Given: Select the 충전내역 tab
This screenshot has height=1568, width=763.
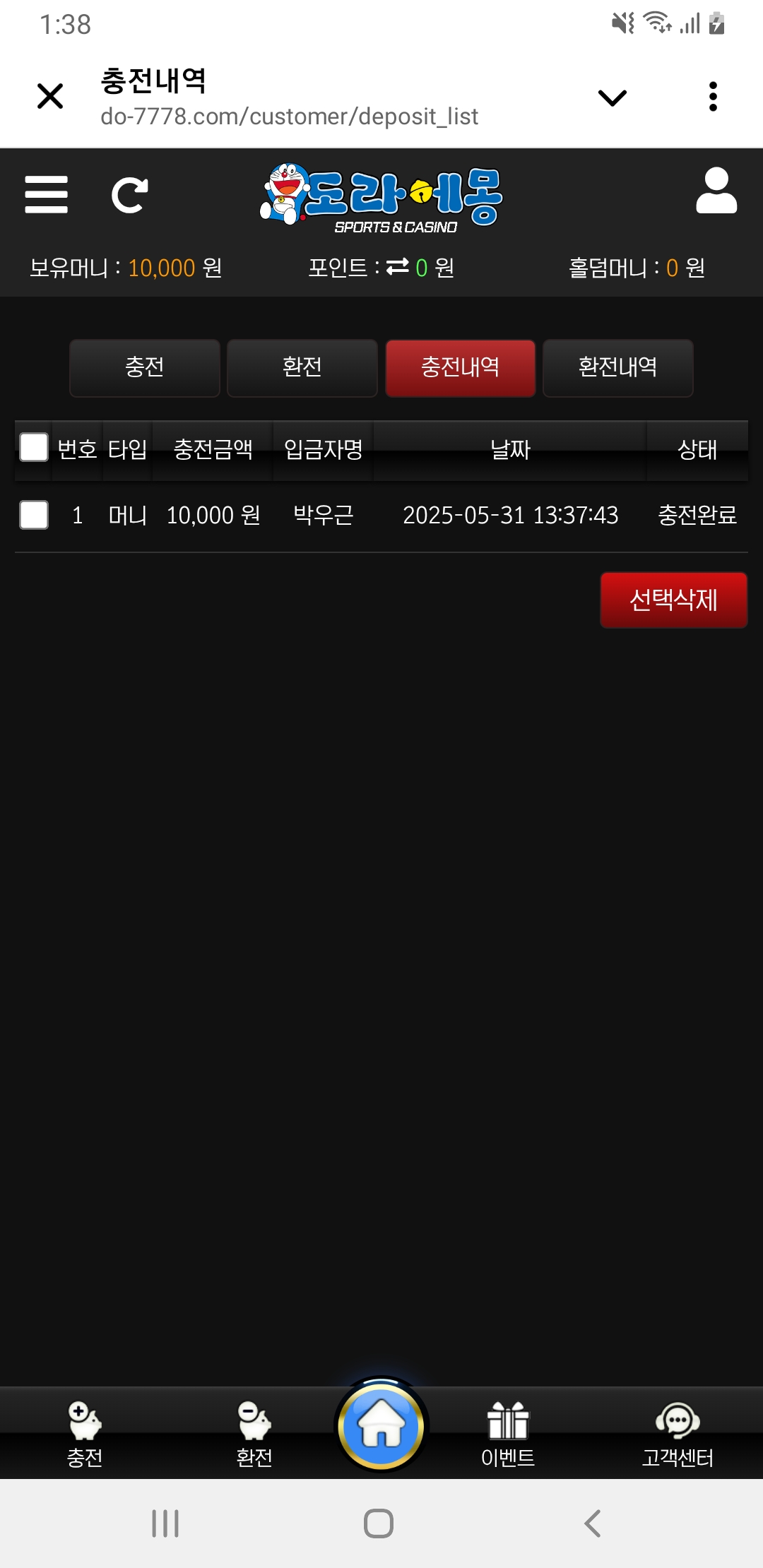Looking at the screenshot, I should 460,367.
